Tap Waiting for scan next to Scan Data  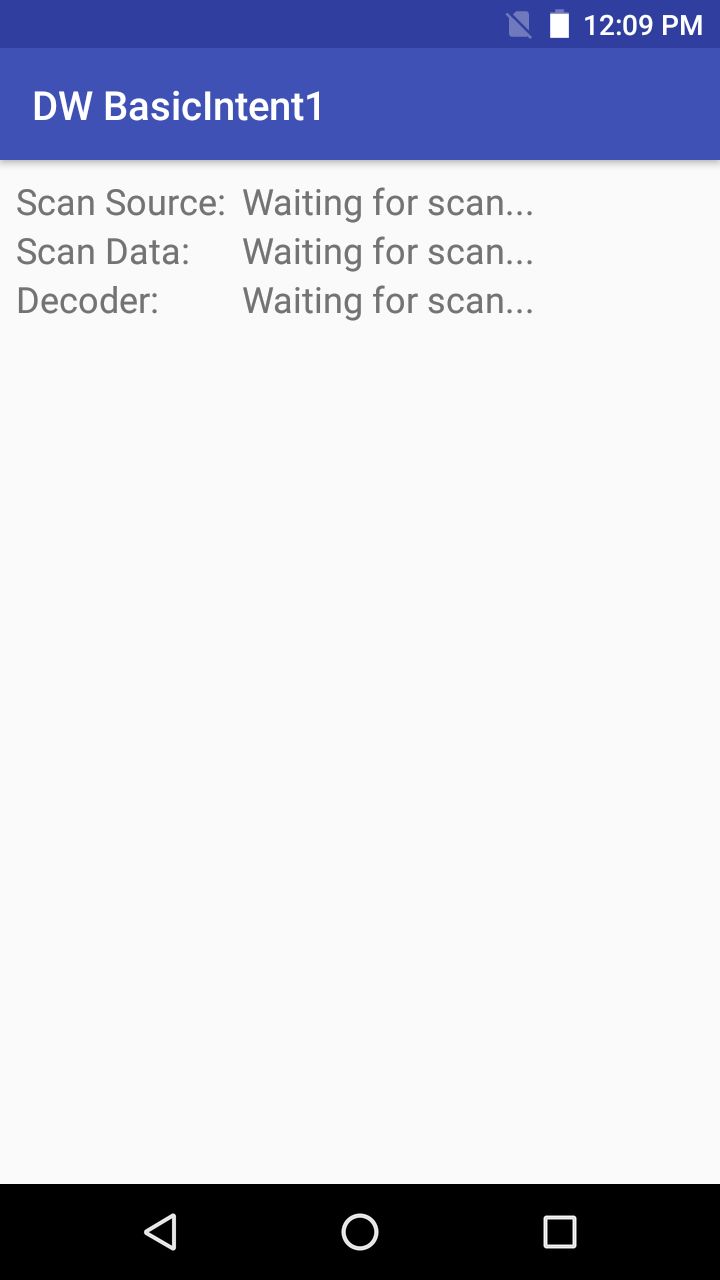click(x=388, y=251)
